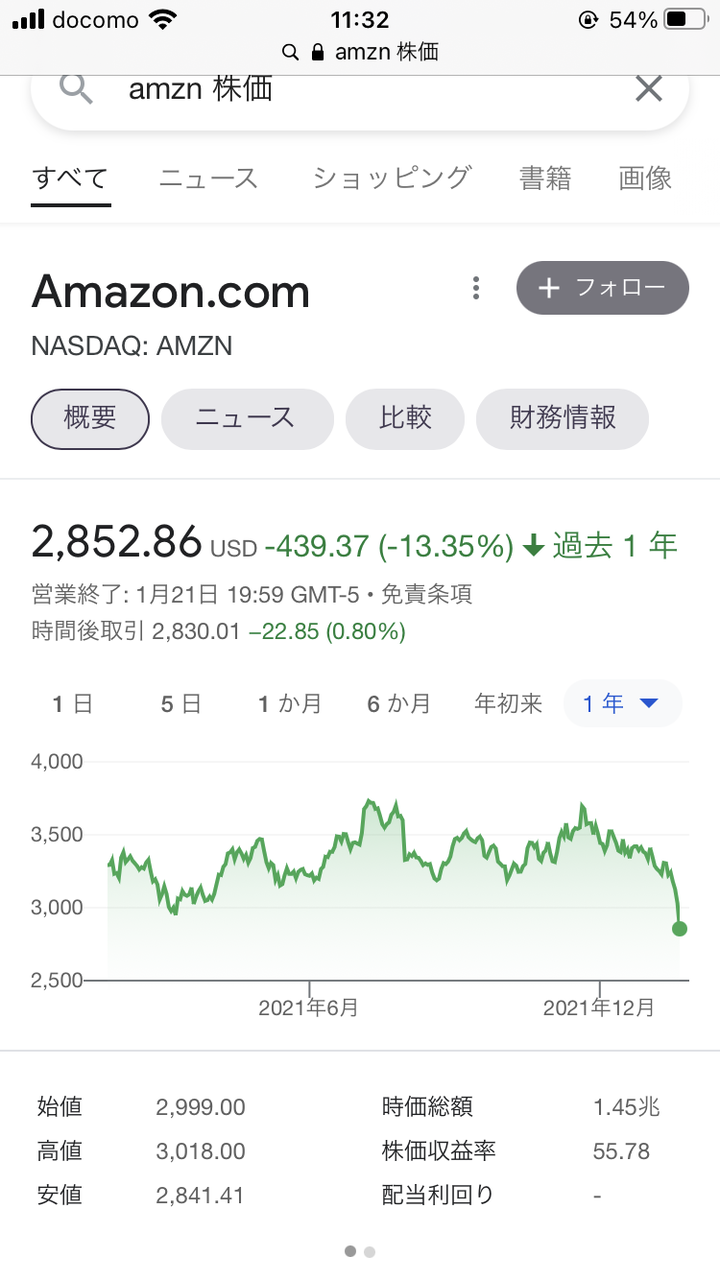Image resolution: width=720 pixels, height=1280 pixels.
Task: Open the 書籍 search tab
Action: coord(545,179)
